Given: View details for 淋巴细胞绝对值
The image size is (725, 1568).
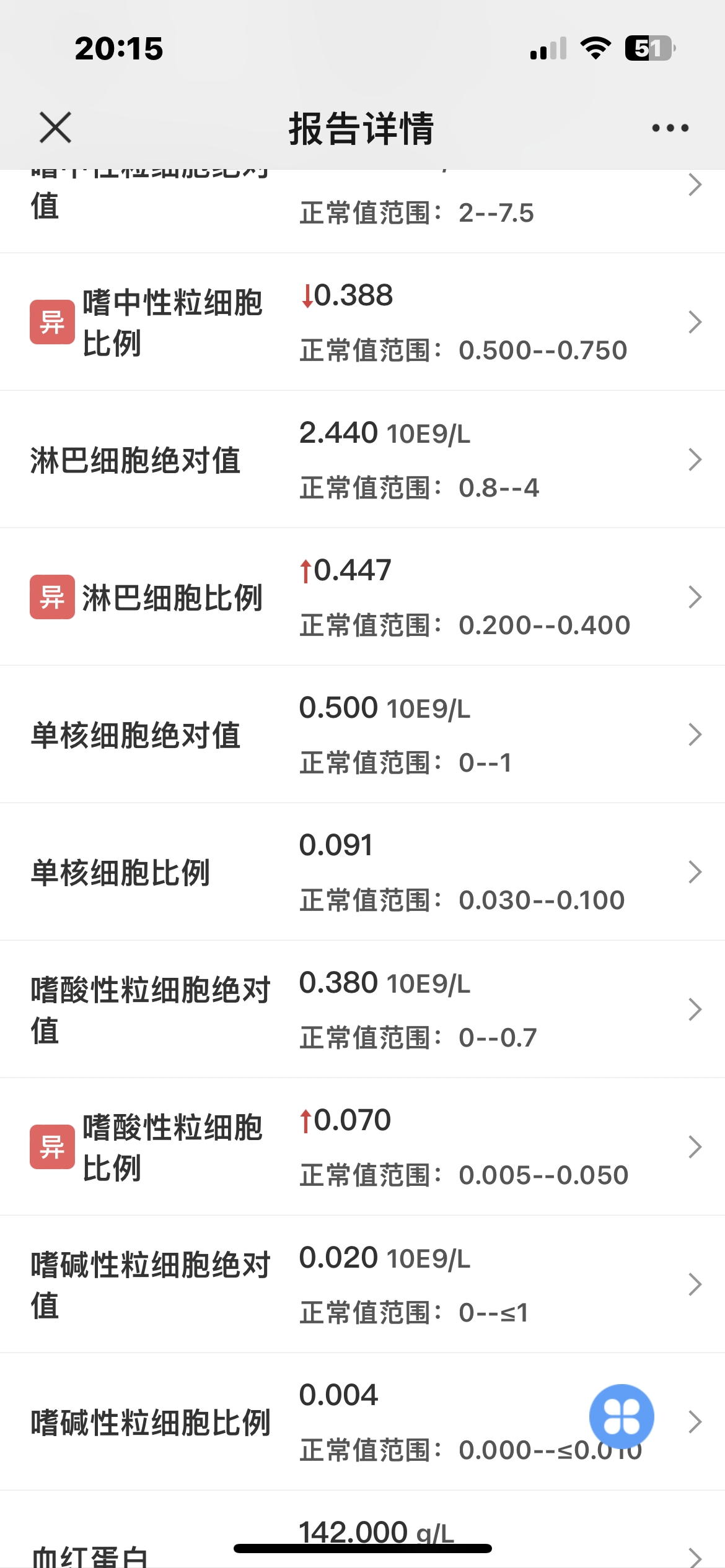Looking at the screenshot, I should [362, 460].
